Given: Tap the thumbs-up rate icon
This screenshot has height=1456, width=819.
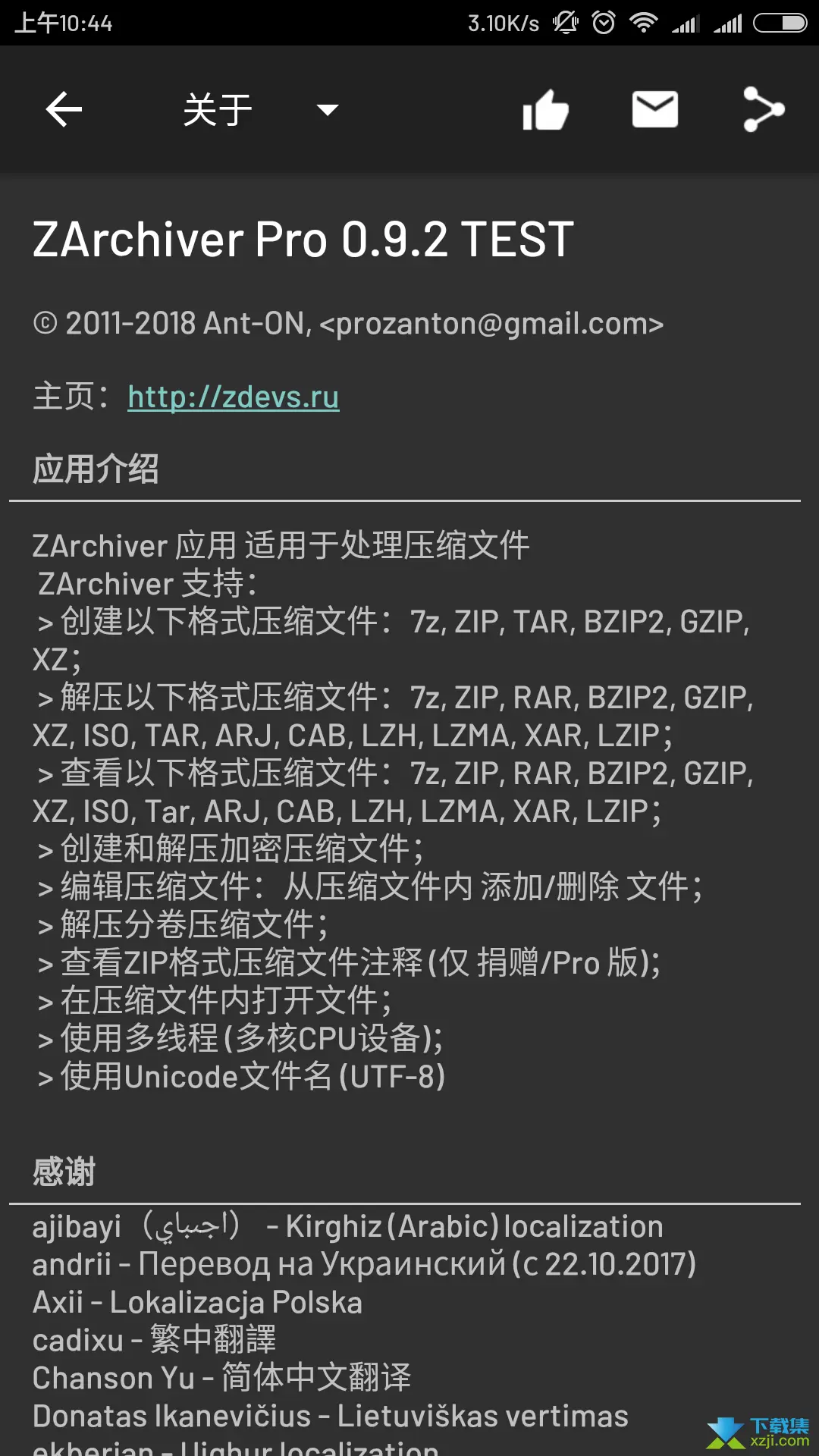Looking at the screenshot, I should pyautogui.click(x=545, y=111).
